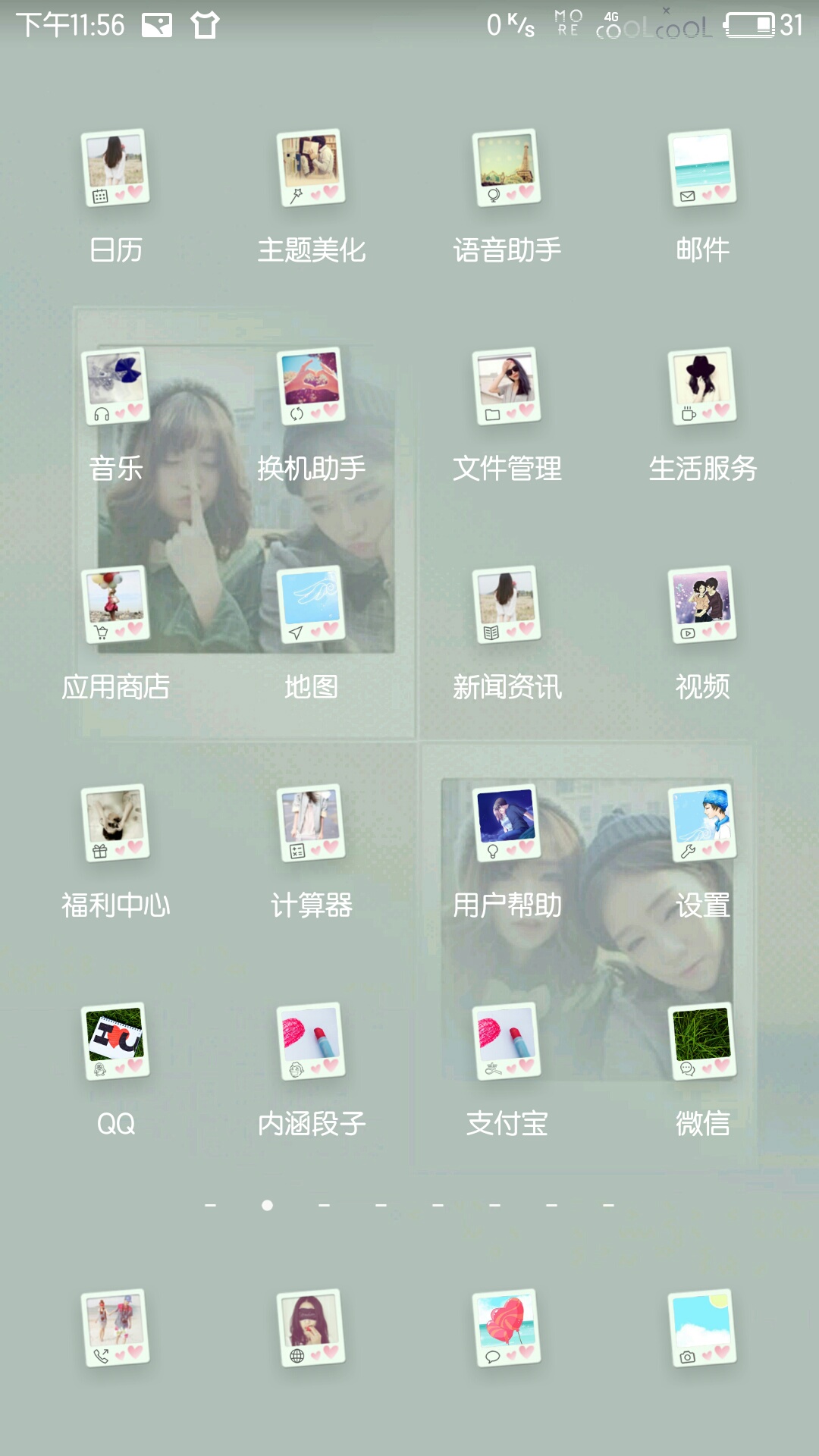819x1456 pixels.
Task: Open the 邮件 mail app
Action: 702,168
